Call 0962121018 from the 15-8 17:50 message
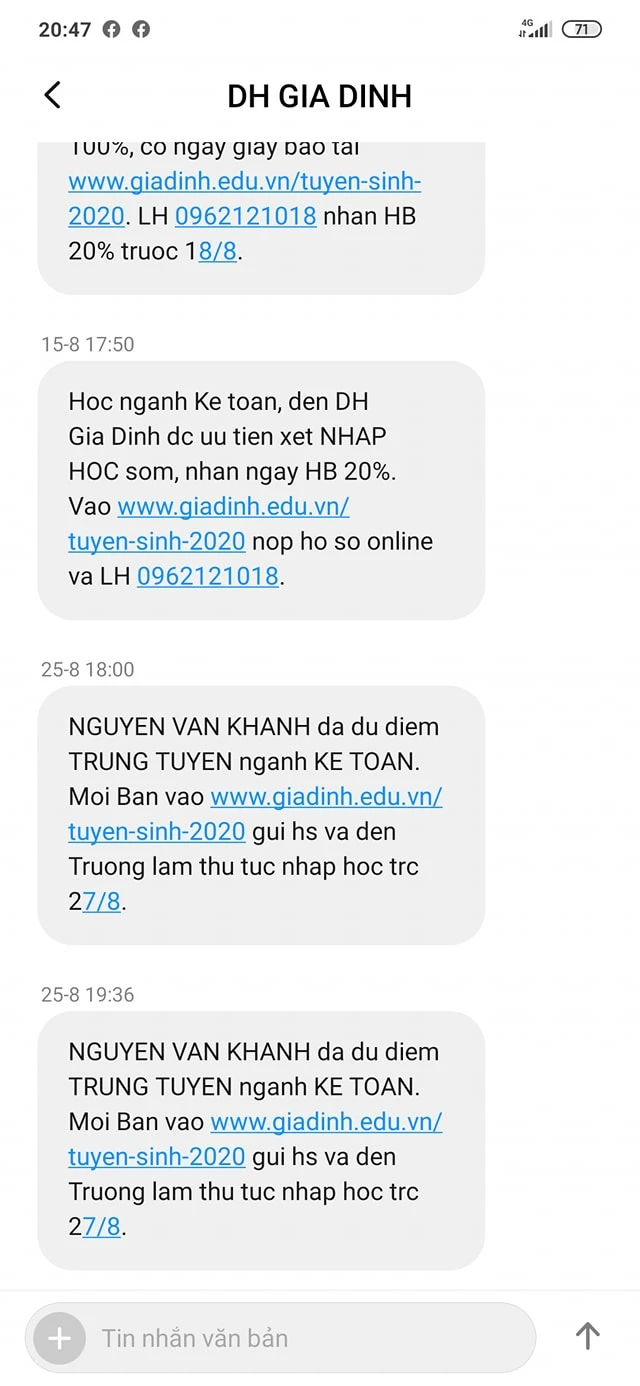This screenshot has height=1386, width=640. pyautogui.click(x=208, y=576)
